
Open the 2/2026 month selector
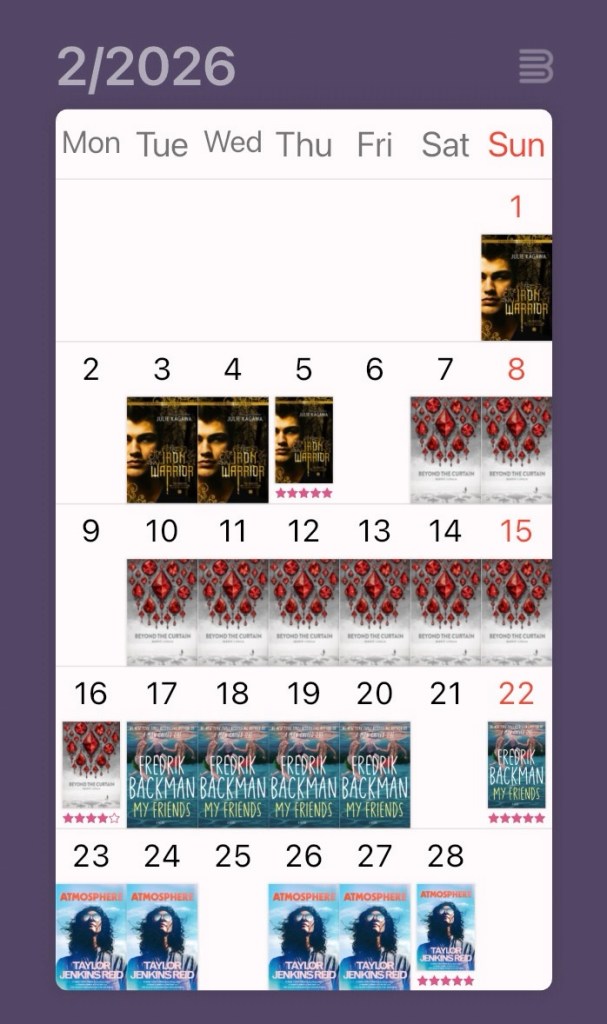point(146,67)
